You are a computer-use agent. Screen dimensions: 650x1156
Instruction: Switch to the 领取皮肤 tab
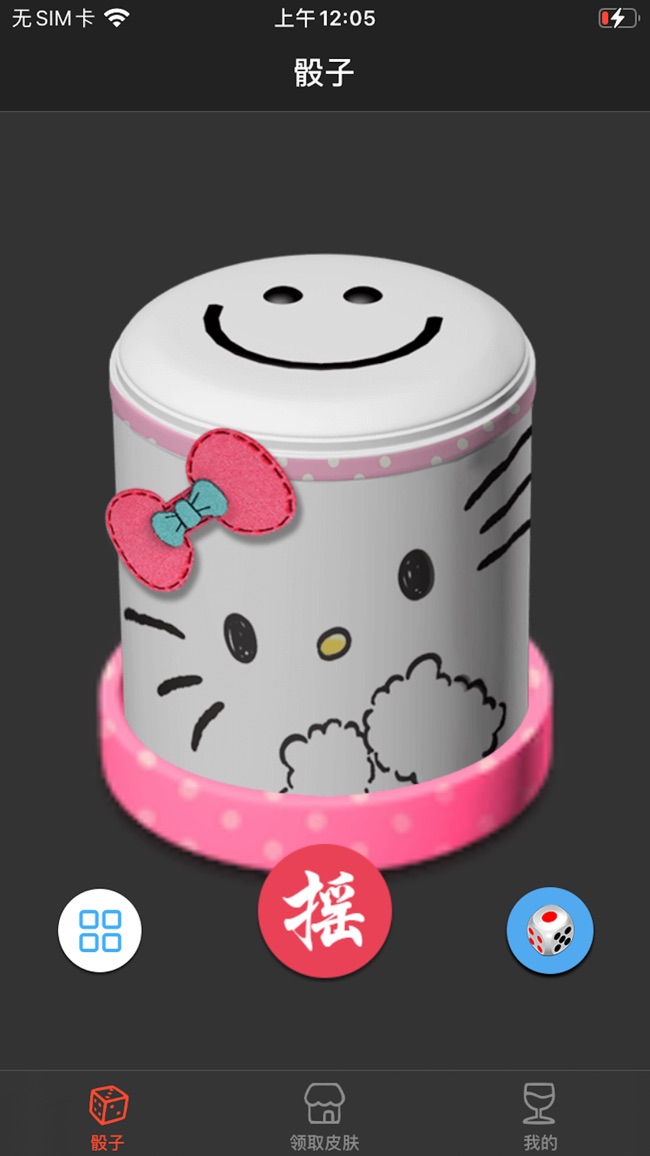(x=324, y=1115)
